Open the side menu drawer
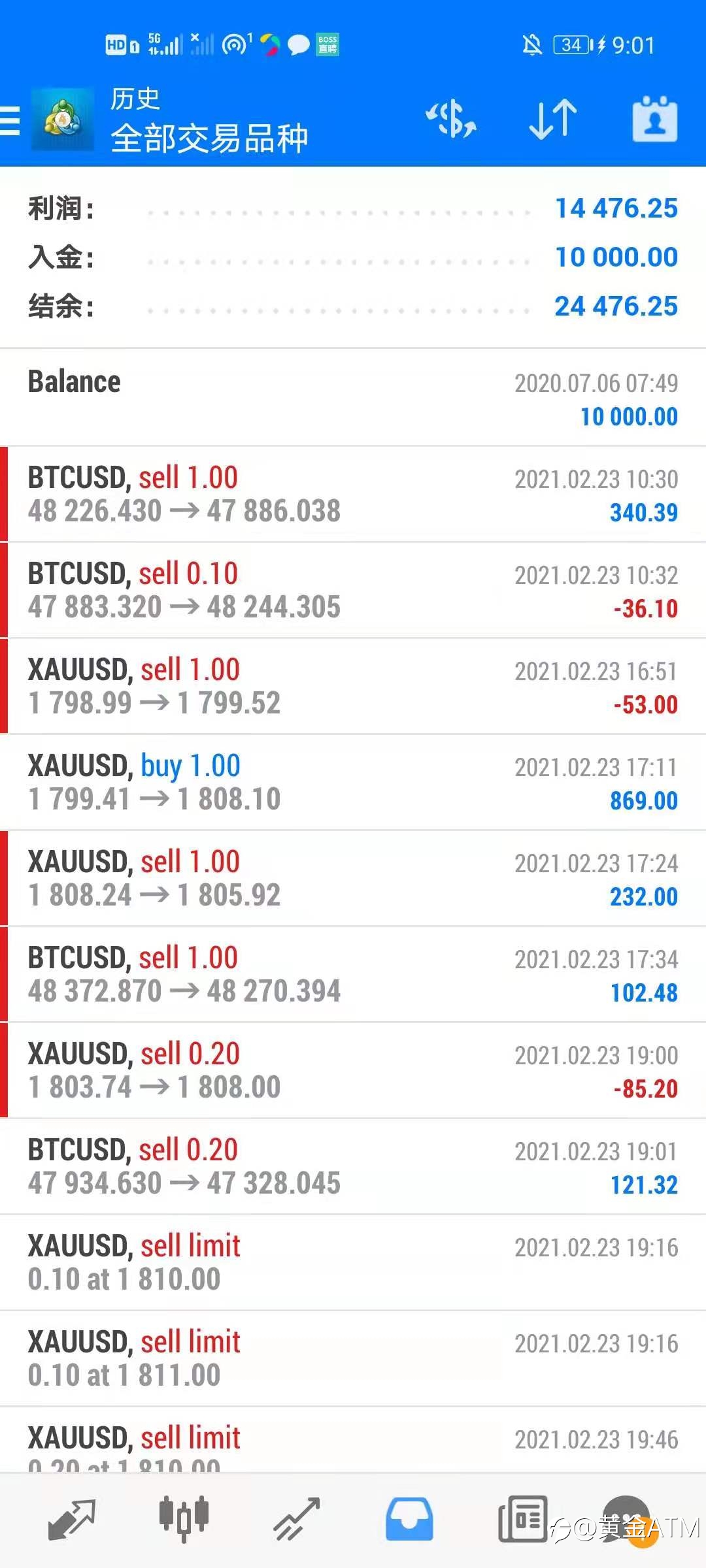 (10, 120)
